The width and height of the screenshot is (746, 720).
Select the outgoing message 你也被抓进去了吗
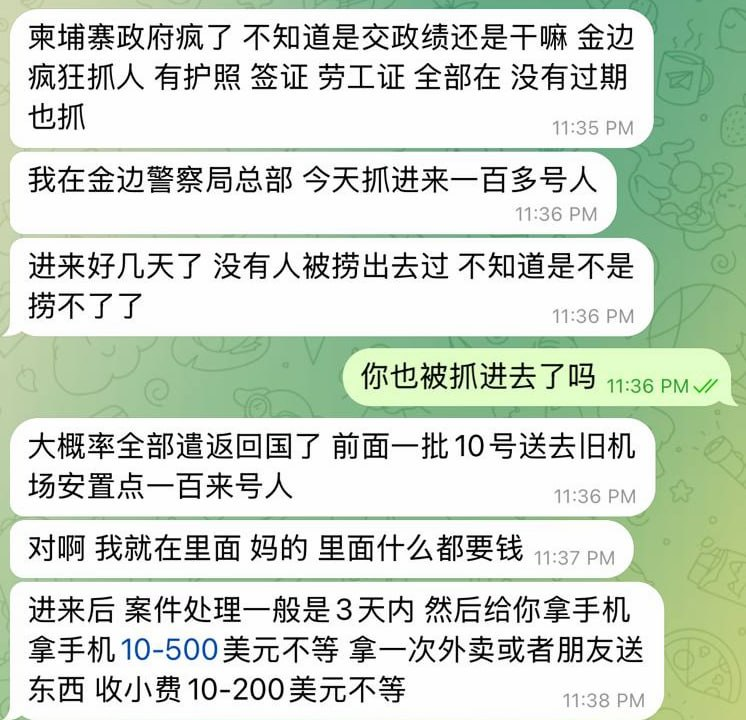click(478, 379)
